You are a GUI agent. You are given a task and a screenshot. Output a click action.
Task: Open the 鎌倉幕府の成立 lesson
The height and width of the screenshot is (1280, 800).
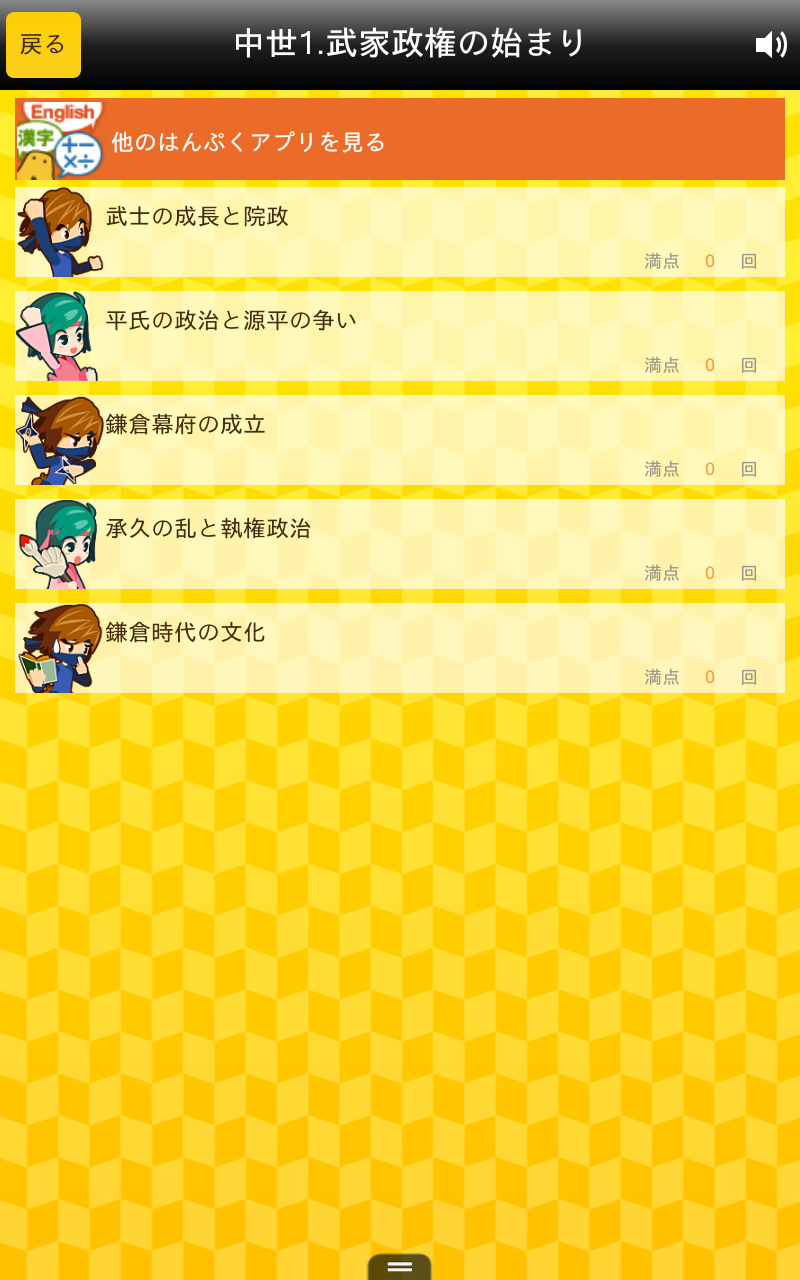[x=400, y=441]
